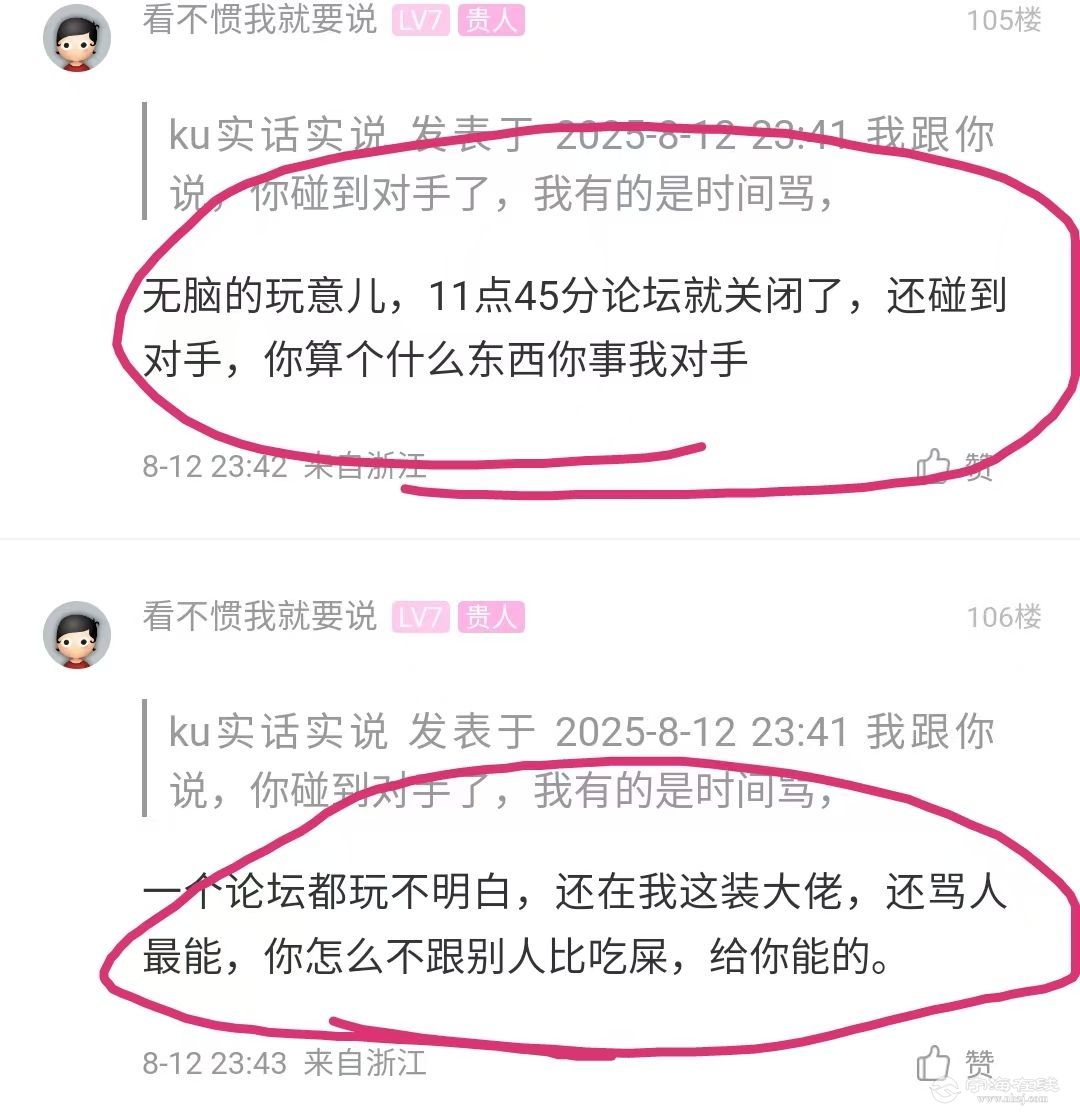Like the 105楼 reply

click(953, 465)
